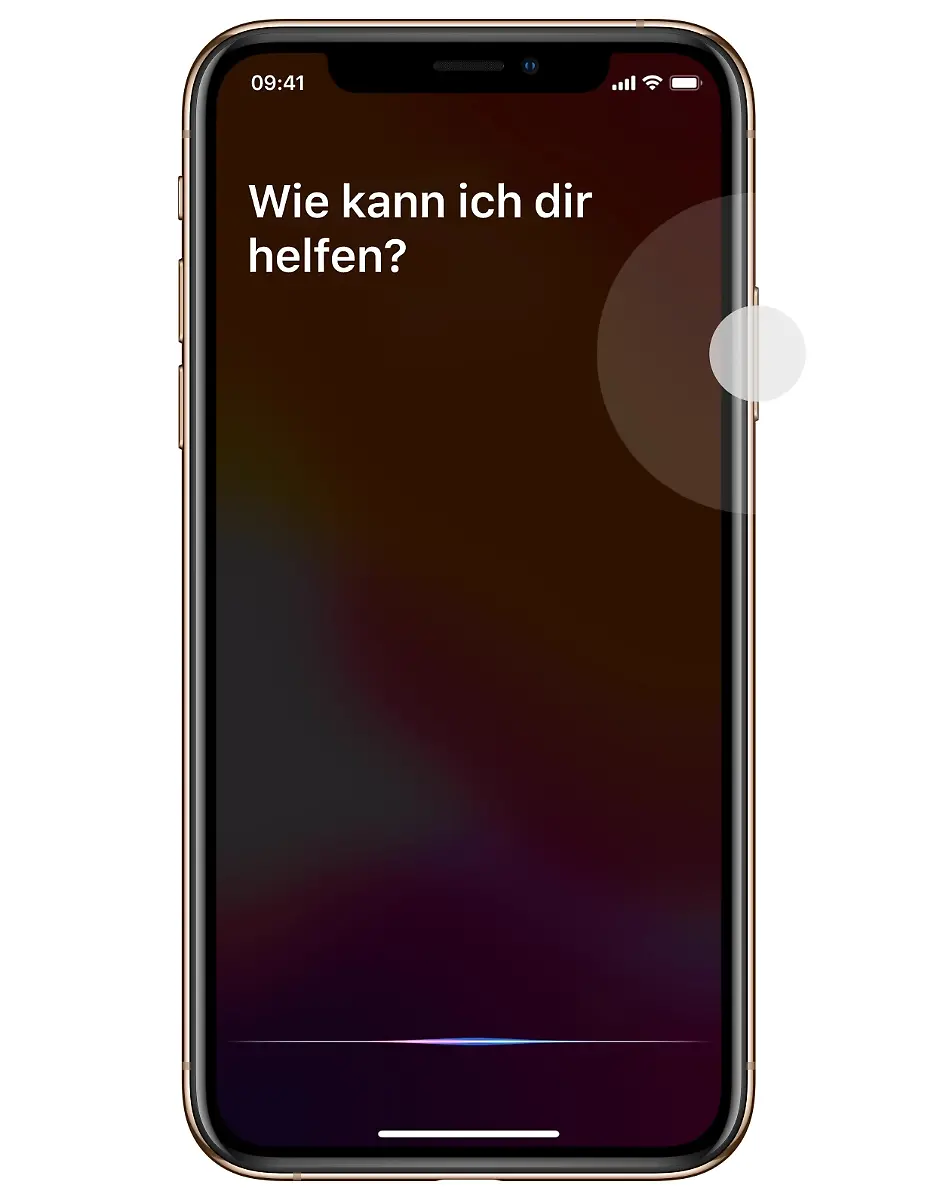
Task: Select the 'Wie kann ich dir helfen?' prompt
Action: (x=418, y=228)
